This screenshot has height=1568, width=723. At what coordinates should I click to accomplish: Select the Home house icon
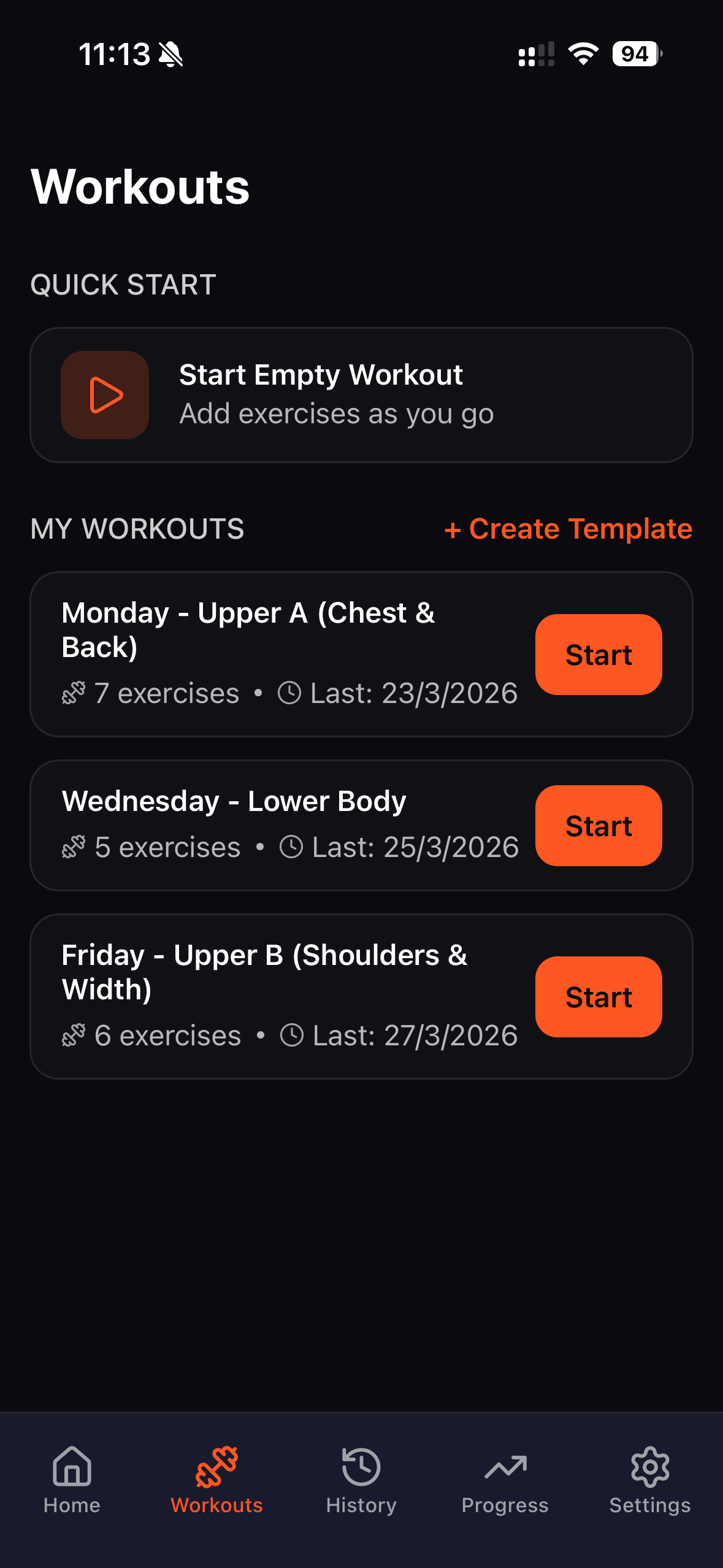click(72, 1467)
